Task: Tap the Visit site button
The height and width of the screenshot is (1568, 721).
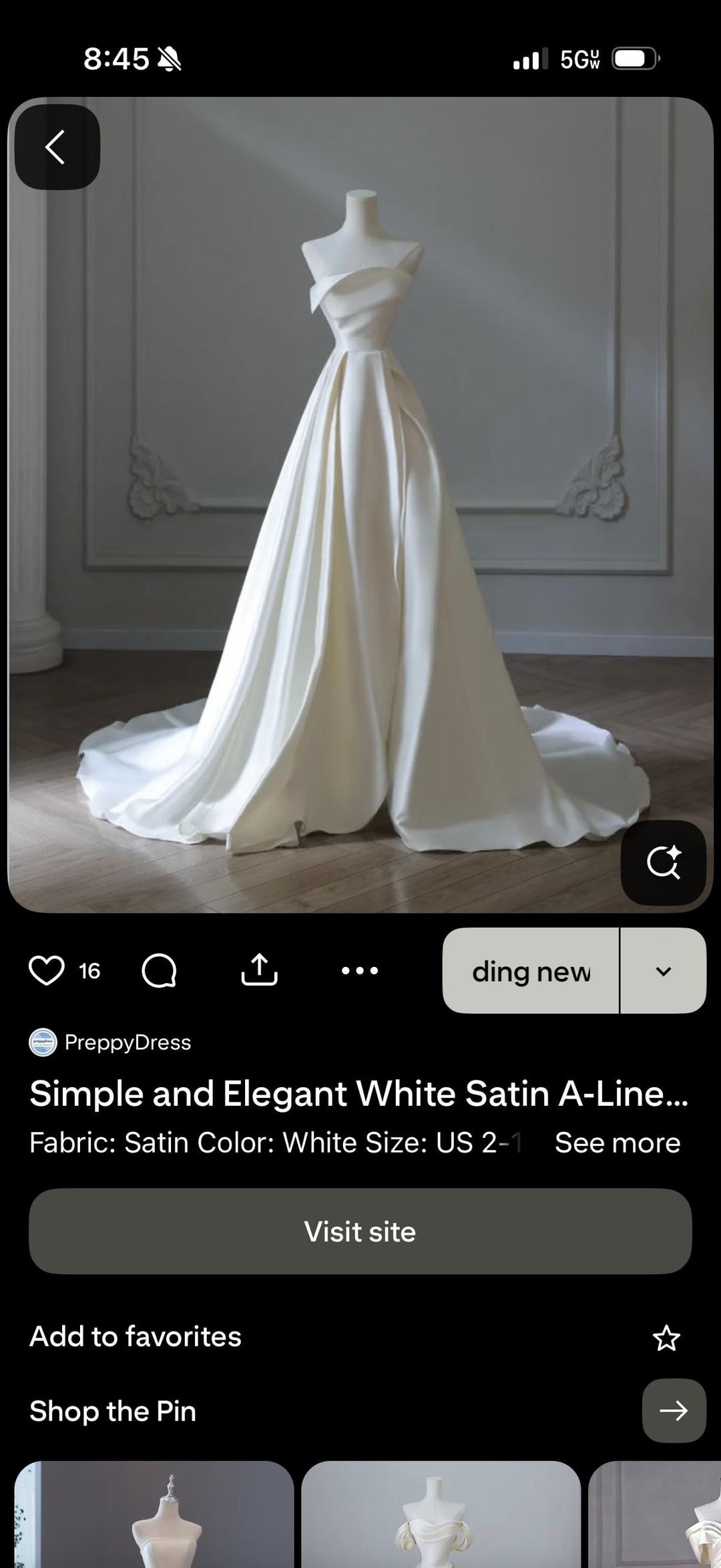Action: (360, 1231)
